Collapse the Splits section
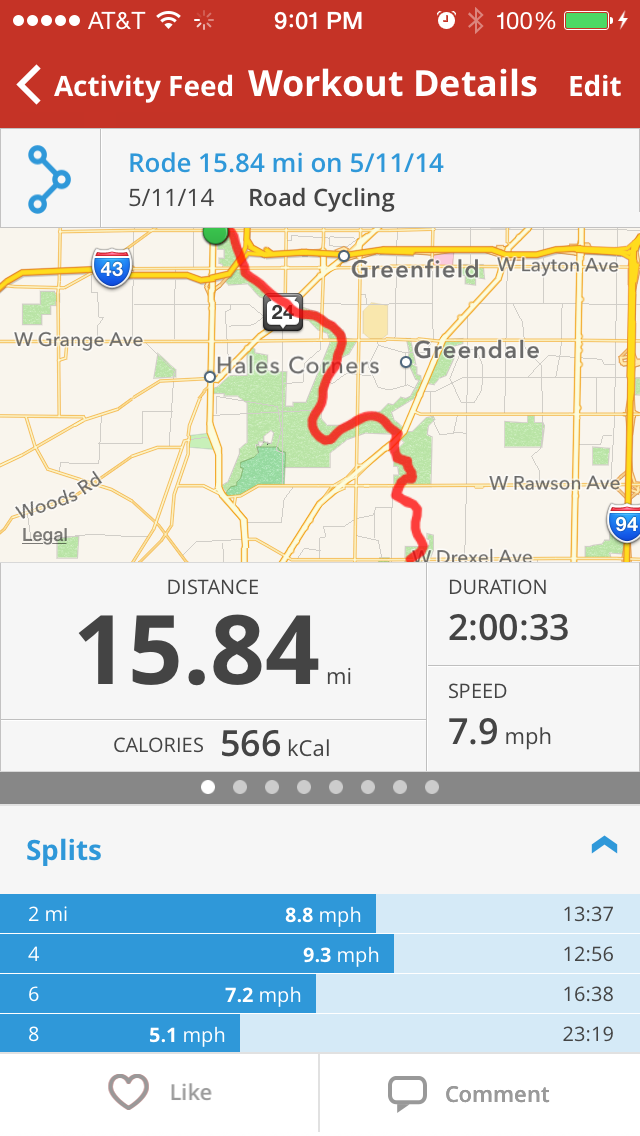 tap(604, 845)
